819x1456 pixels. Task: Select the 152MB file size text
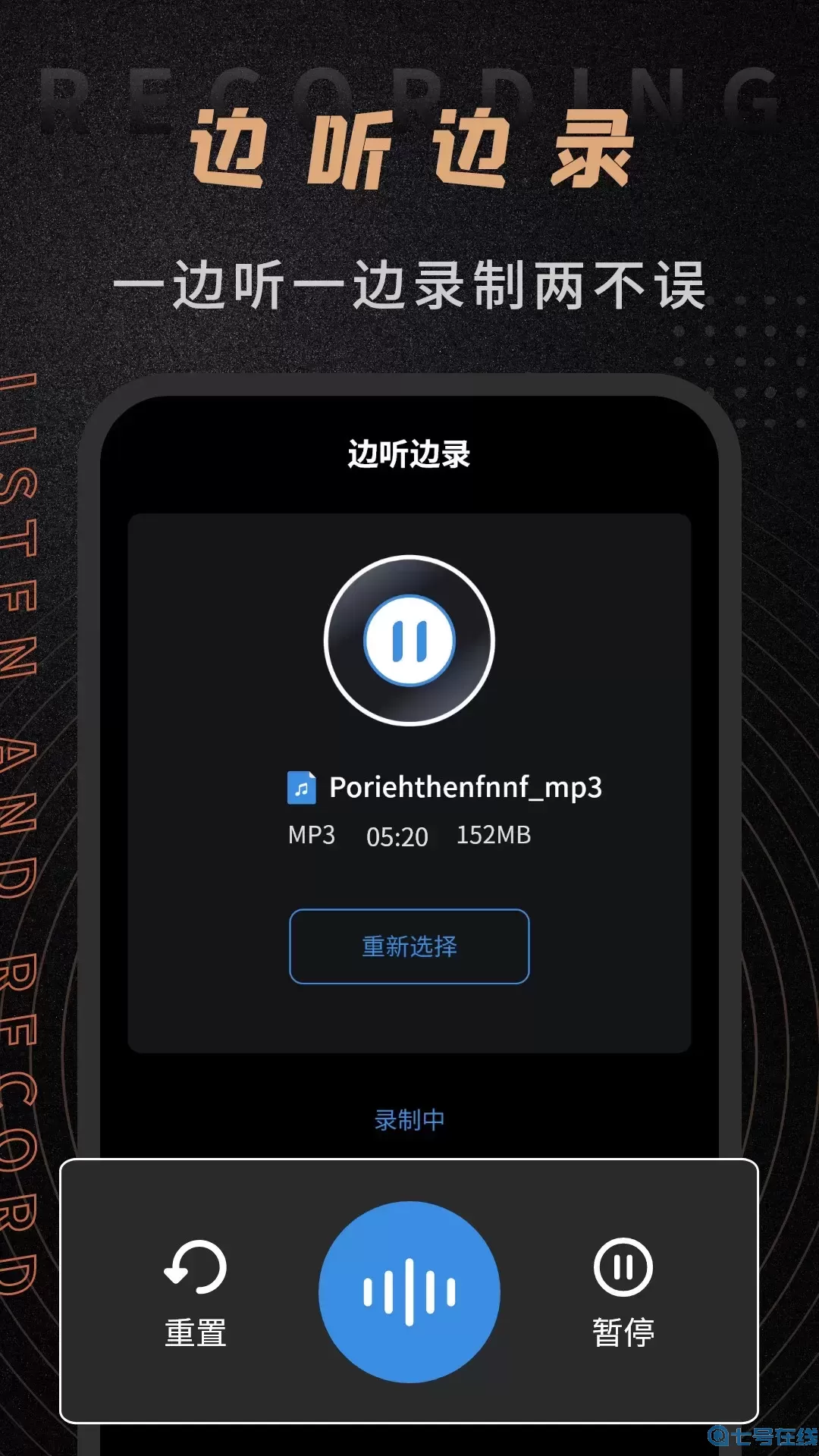click(494, 836)
